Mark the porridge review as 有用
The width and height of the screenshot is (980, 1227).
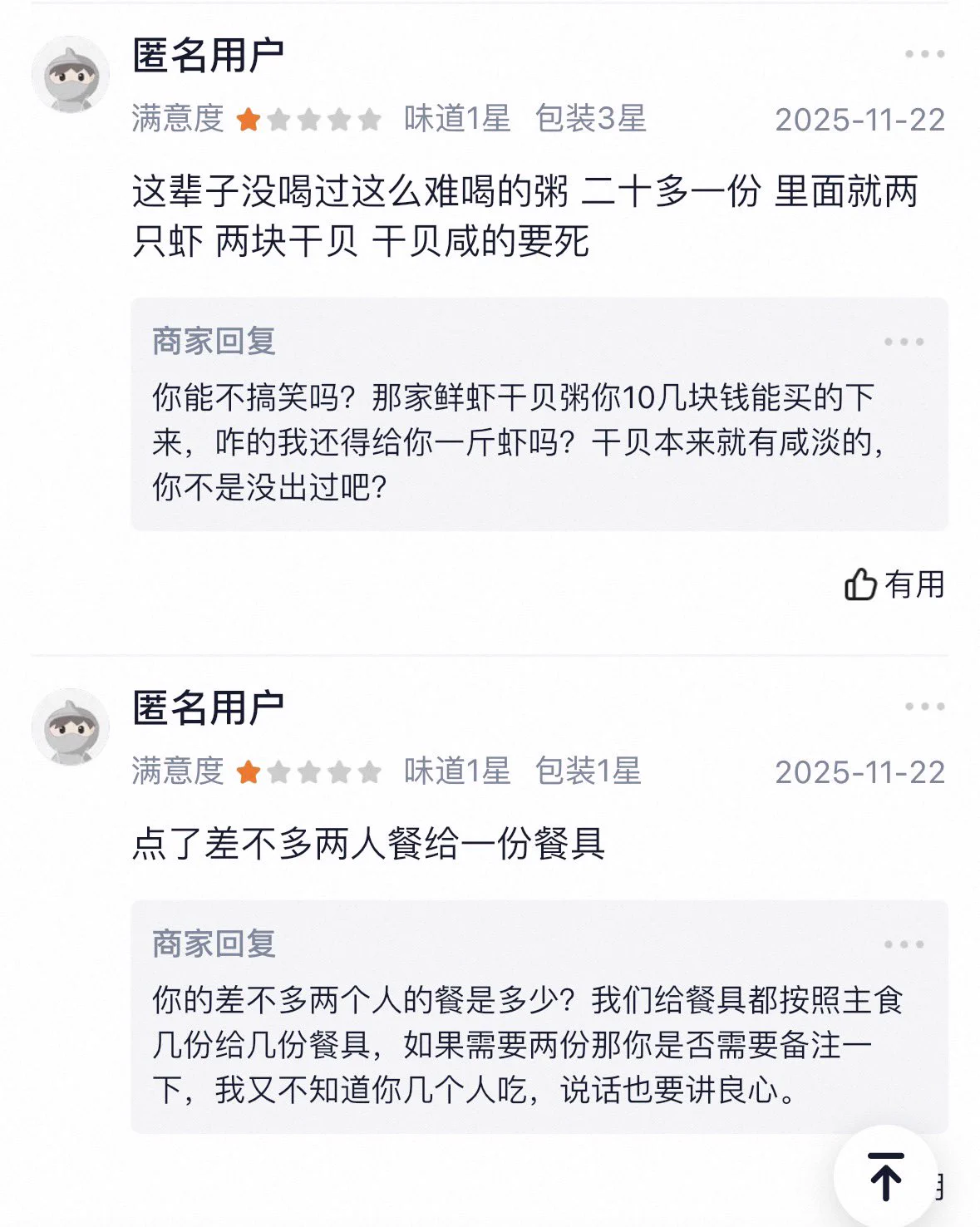pyautogui.click(x=894, y=584)
